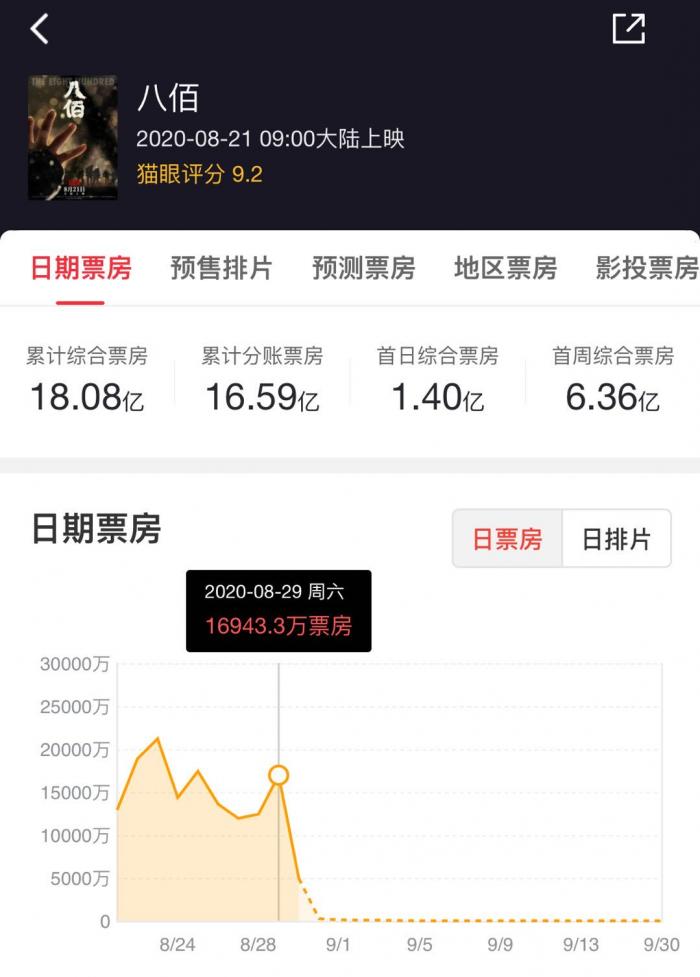Select the 日期票房 tab
This screenshot has width=700, height=977.
[81, 268]
